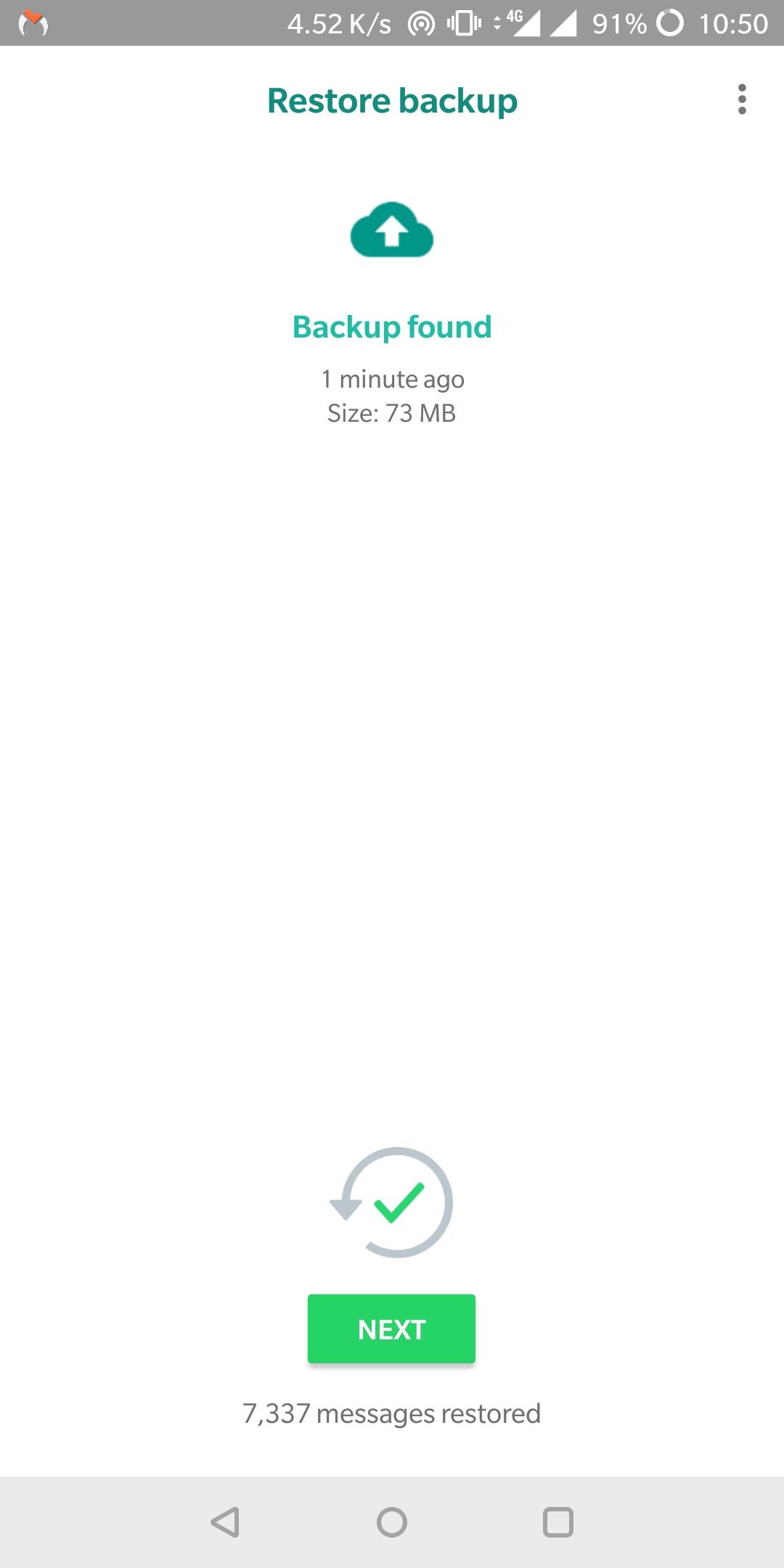Image resolution: width=784 pixels, height=1568 pixels.
Task: Go back using the system back button
Action: (226, 1522)
